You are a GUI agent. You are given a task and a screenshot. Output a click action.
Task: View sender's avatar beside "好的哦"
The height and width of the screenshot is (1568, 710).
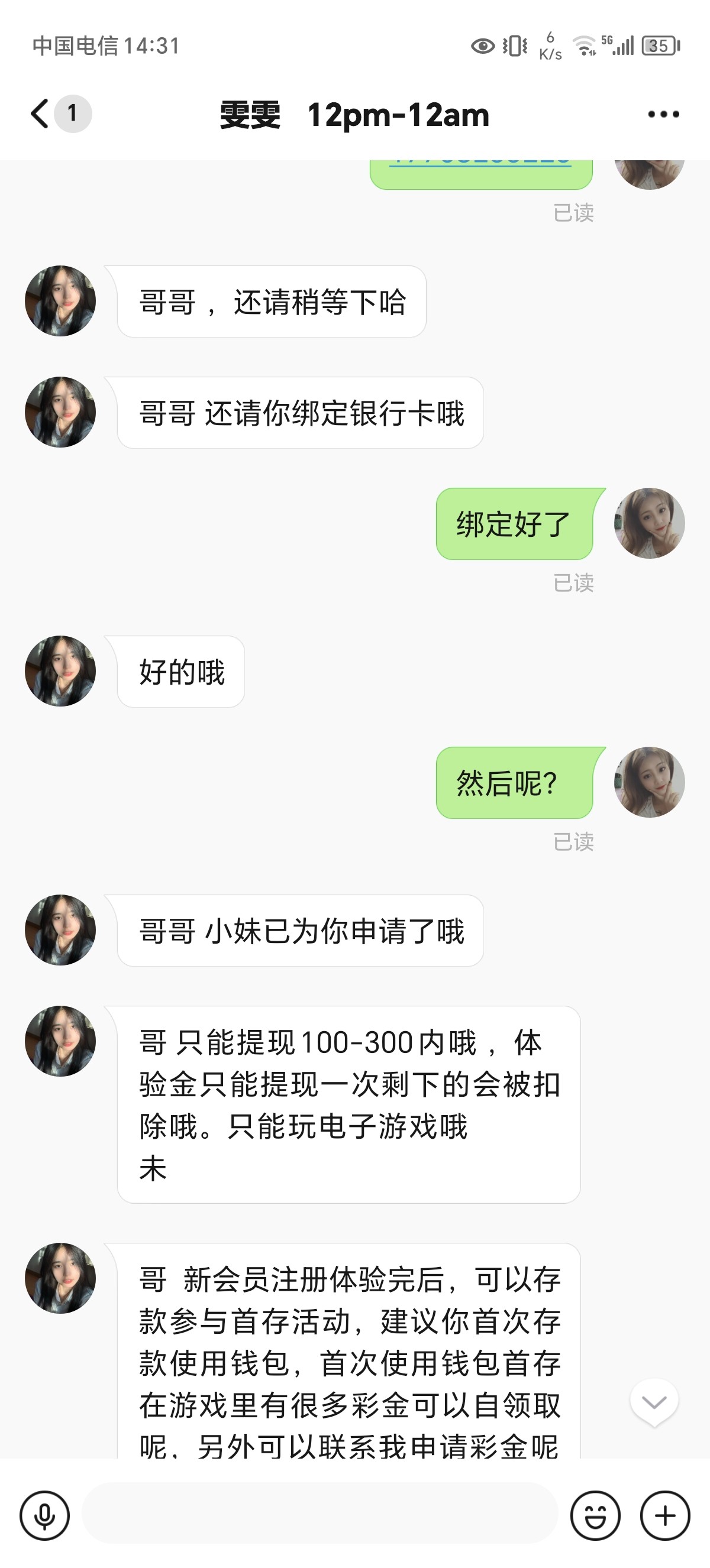click(60, 671)
